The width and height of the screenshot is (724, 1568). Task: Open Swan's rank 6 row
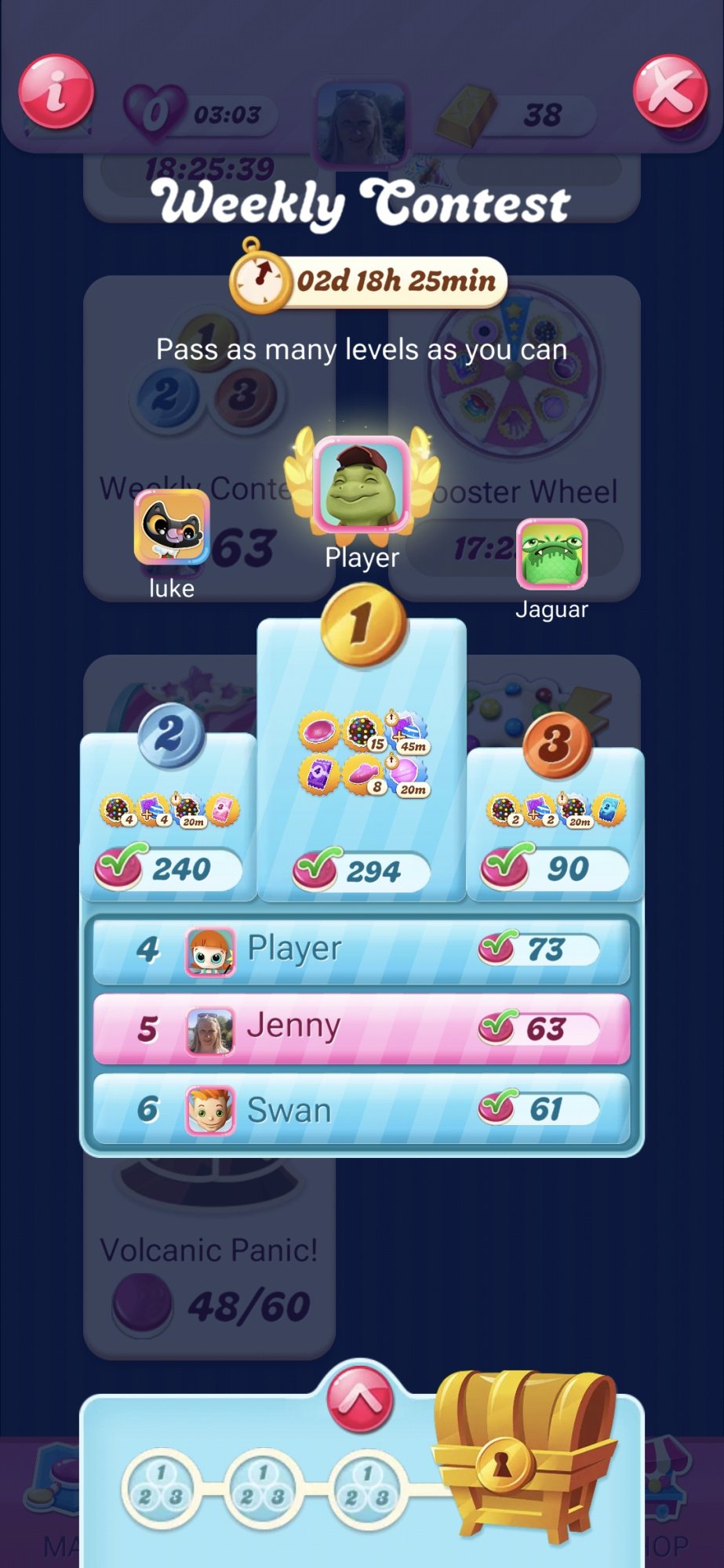click(361, 1109)
